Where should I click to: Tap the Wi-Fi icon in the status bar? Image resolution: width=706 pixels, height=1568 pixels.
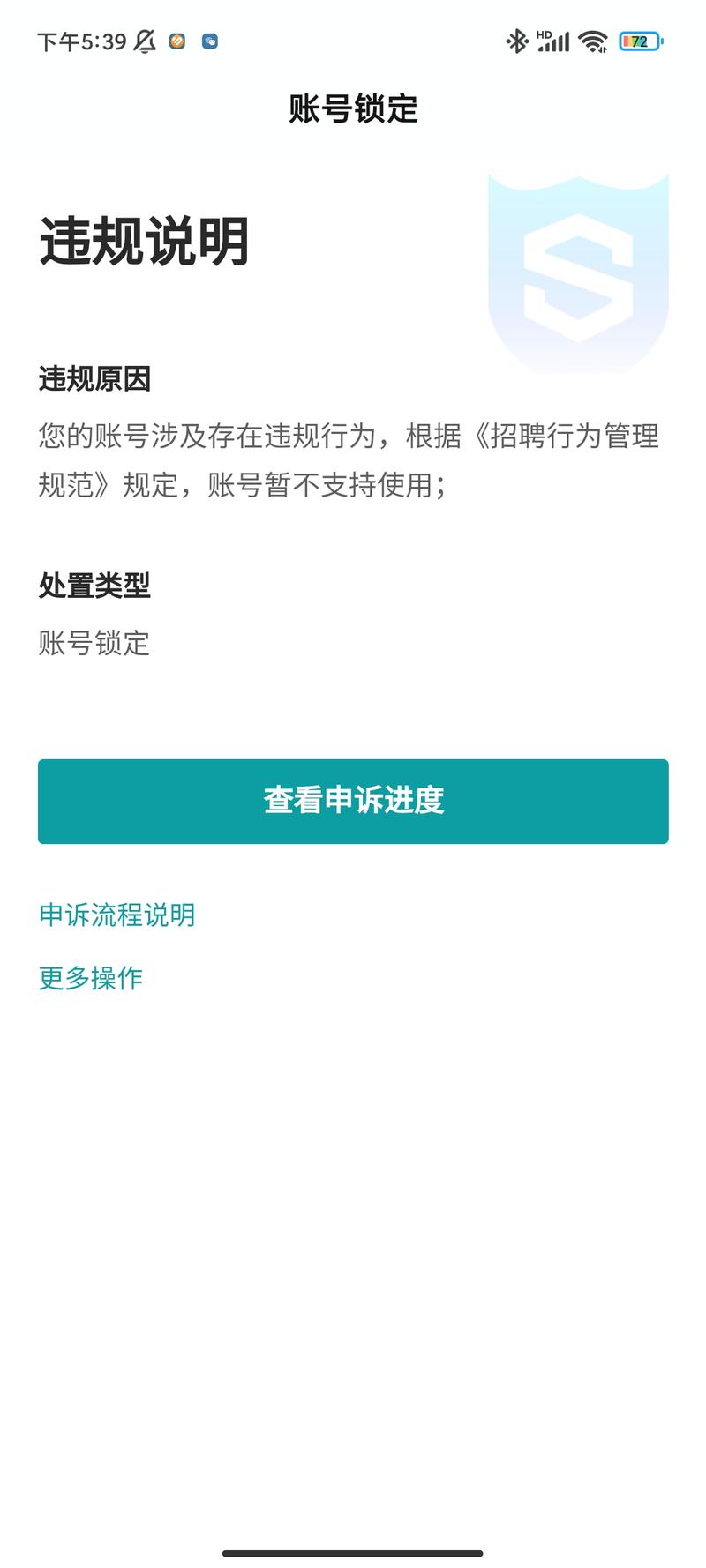pos(593,41)
